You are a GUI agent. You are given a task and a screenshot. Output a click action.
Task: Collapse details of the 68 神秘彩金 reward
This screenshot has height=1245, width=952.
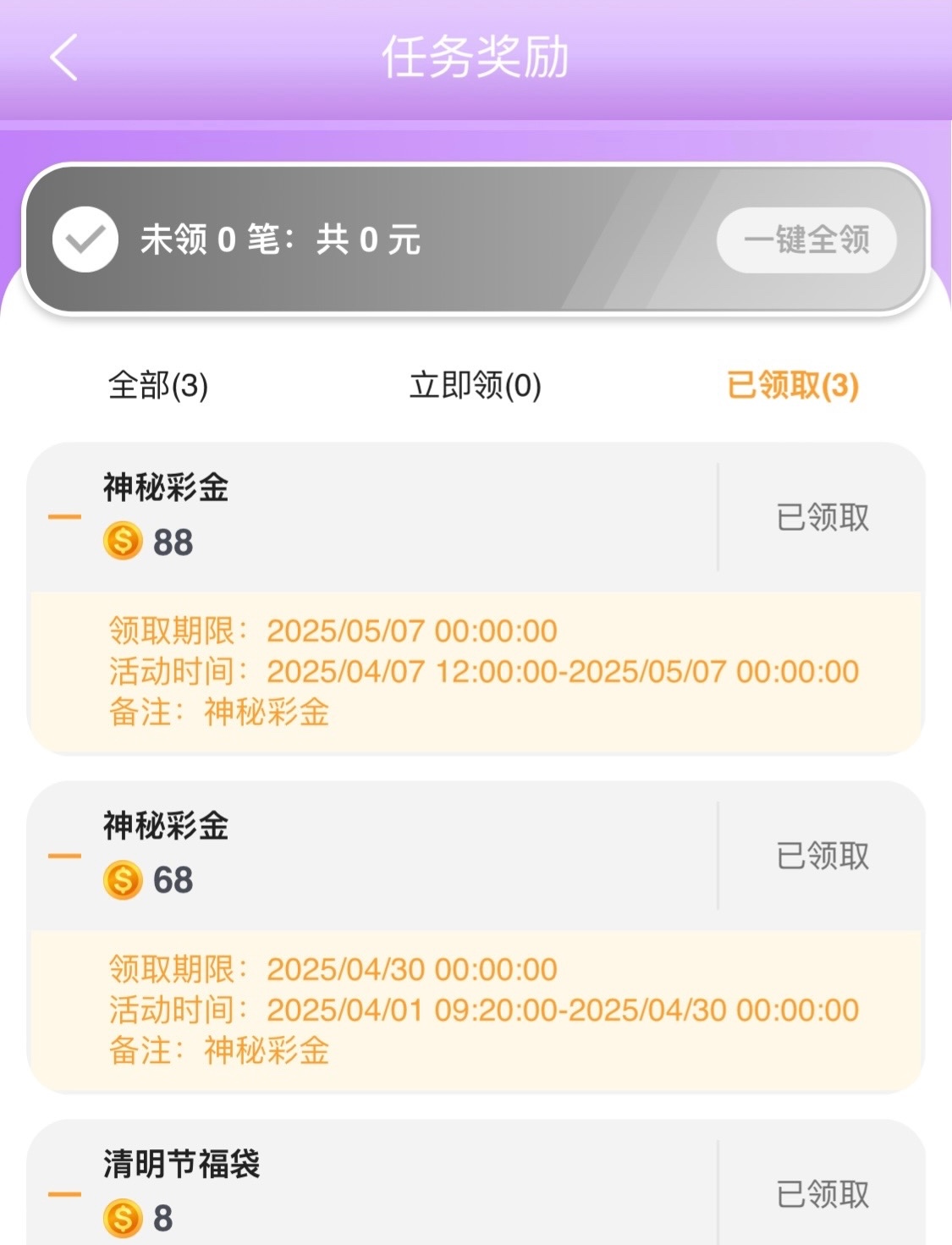pyautogui.click(x=65, y=856)
